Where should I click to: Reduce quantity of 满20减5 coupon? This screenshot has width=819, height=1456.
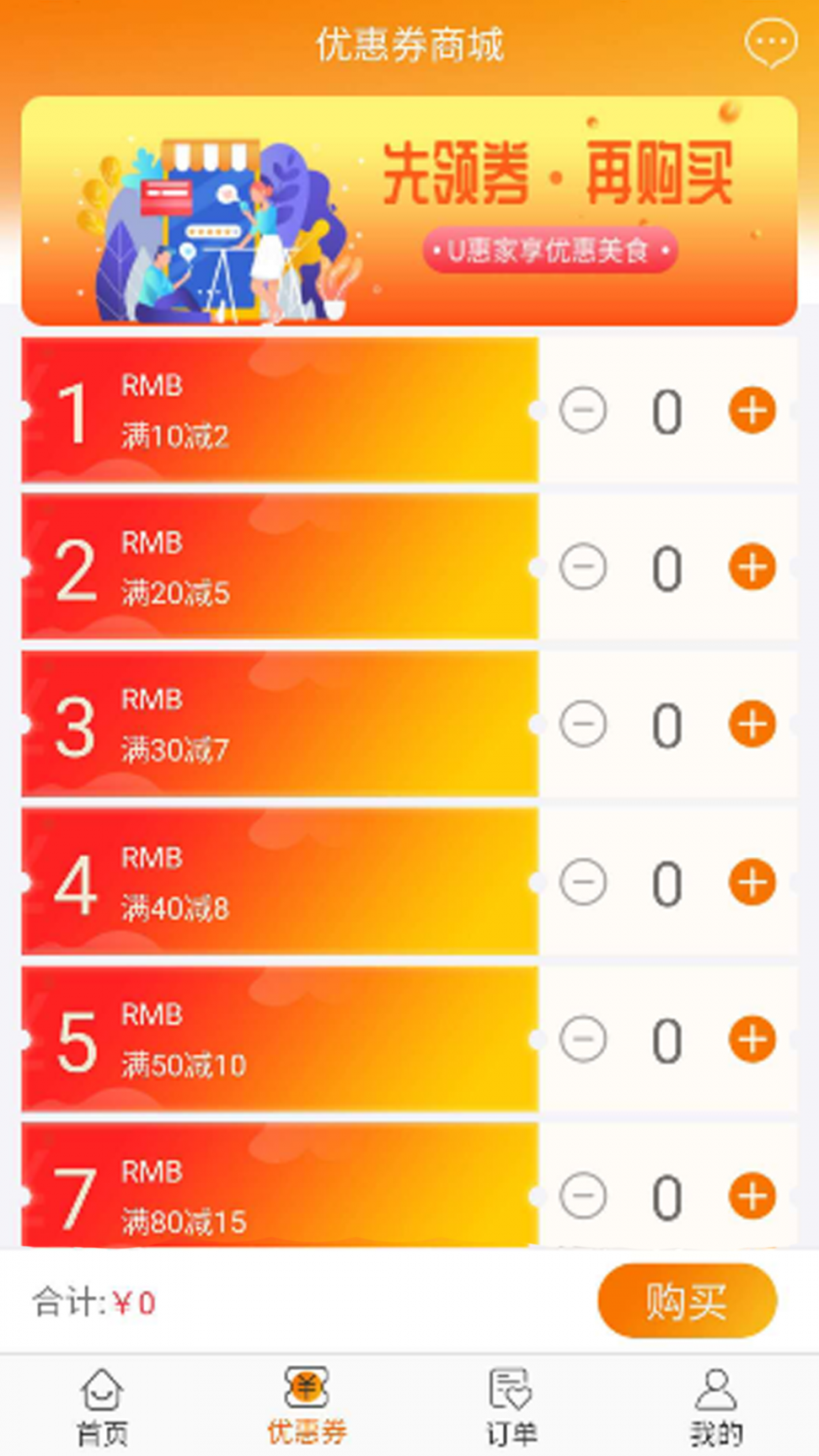[583, 566]
